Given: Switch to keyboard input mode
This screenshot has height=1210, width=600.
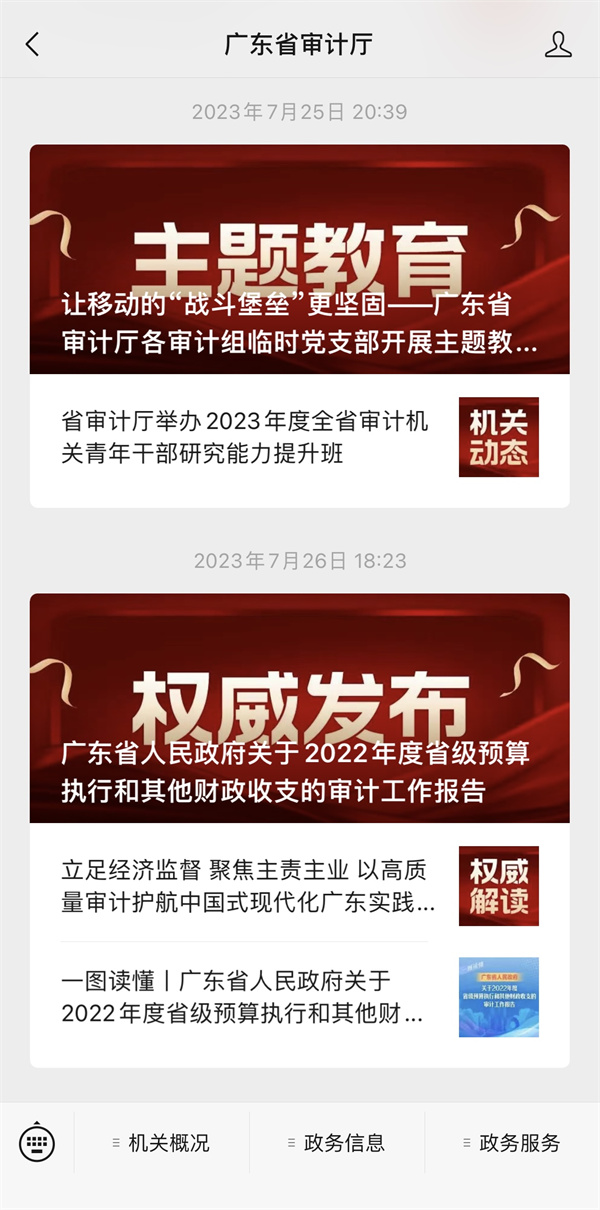Looking at the screenshot, I should (x=37, y=1143).
